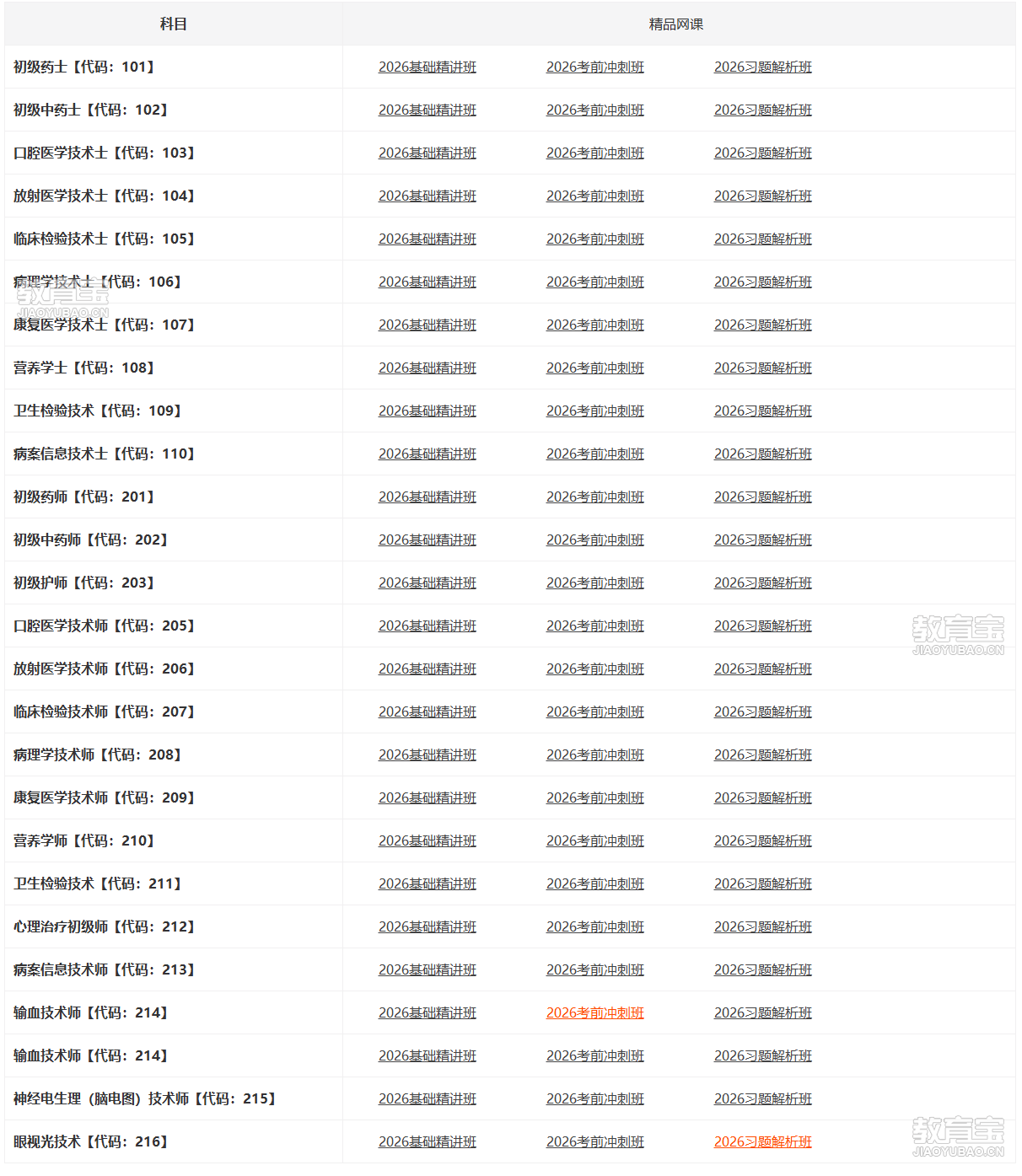The image size is (1022, 1176).
Task: Select 2026考前冲刺班 for 初级药师
Action: click(594, 497)
